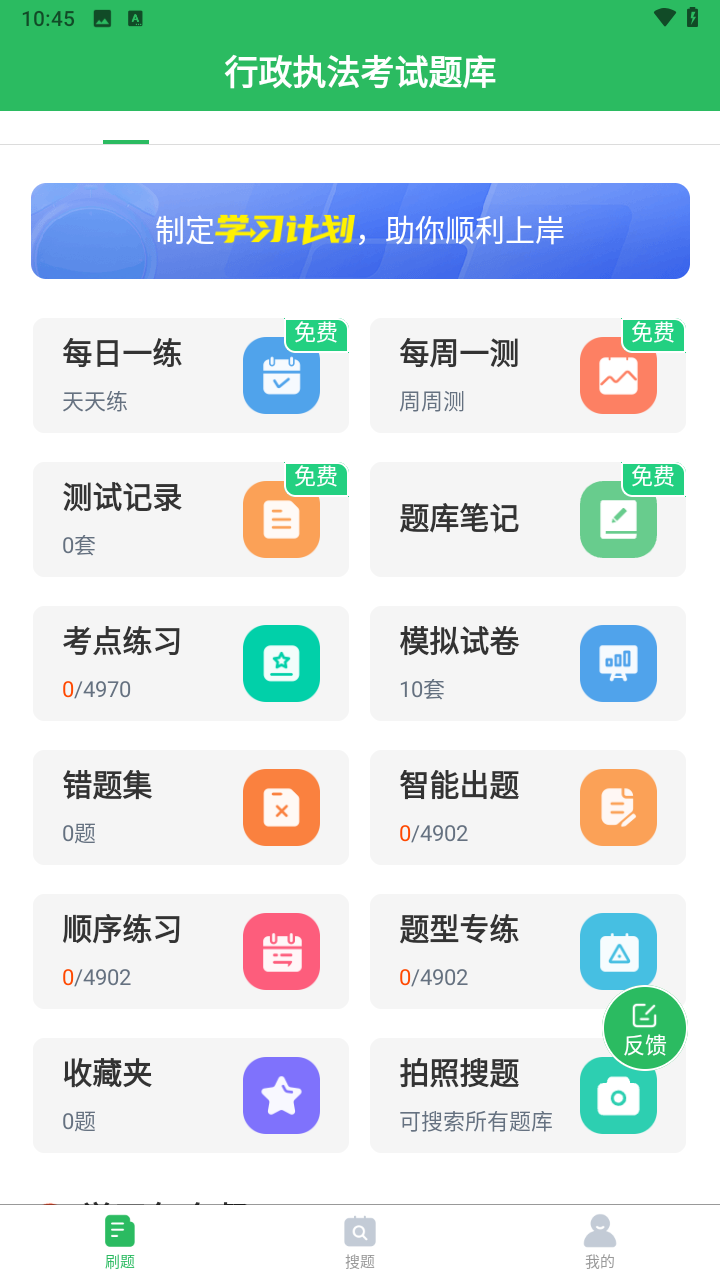Open 测试记录 by clicking its document icon
This screenshot has height=1280, width=720.
[x=281, y=520]
